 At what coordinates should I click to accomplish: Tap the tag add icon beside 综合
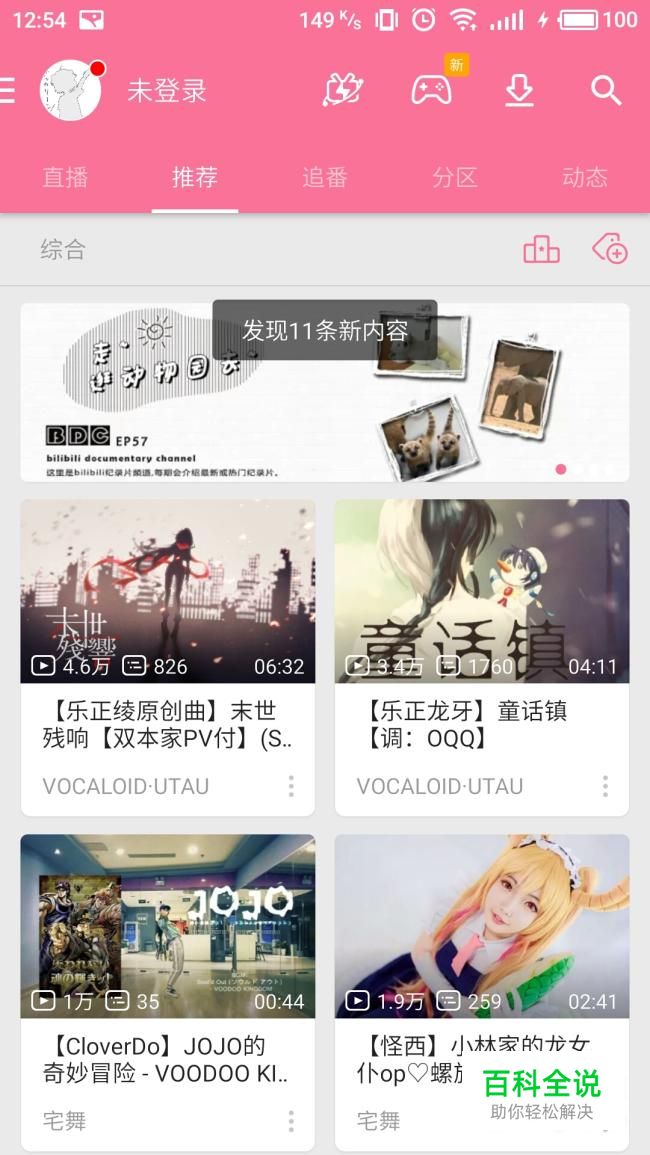click(610, 249)
